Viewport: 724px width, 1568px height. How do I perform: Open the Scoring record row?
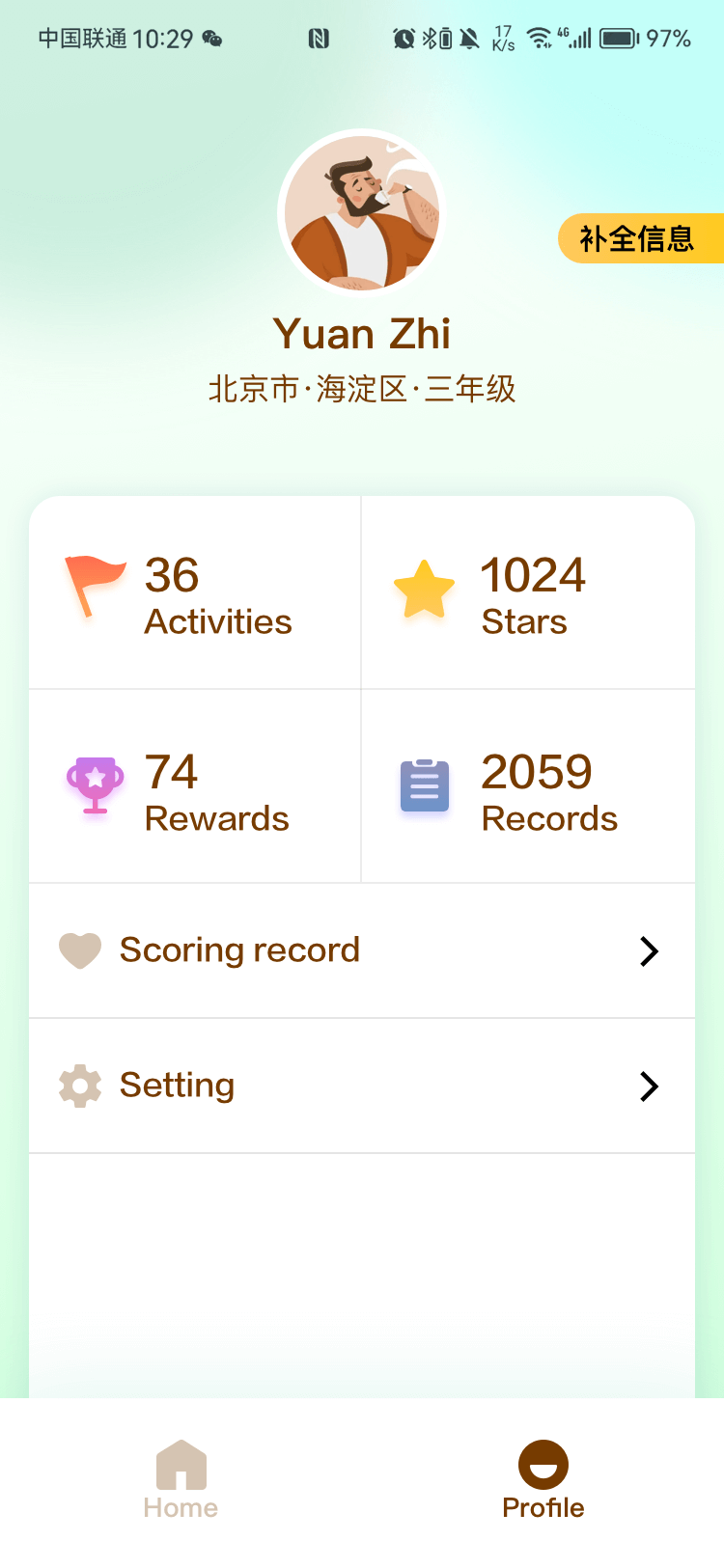(x=362, y=951)
